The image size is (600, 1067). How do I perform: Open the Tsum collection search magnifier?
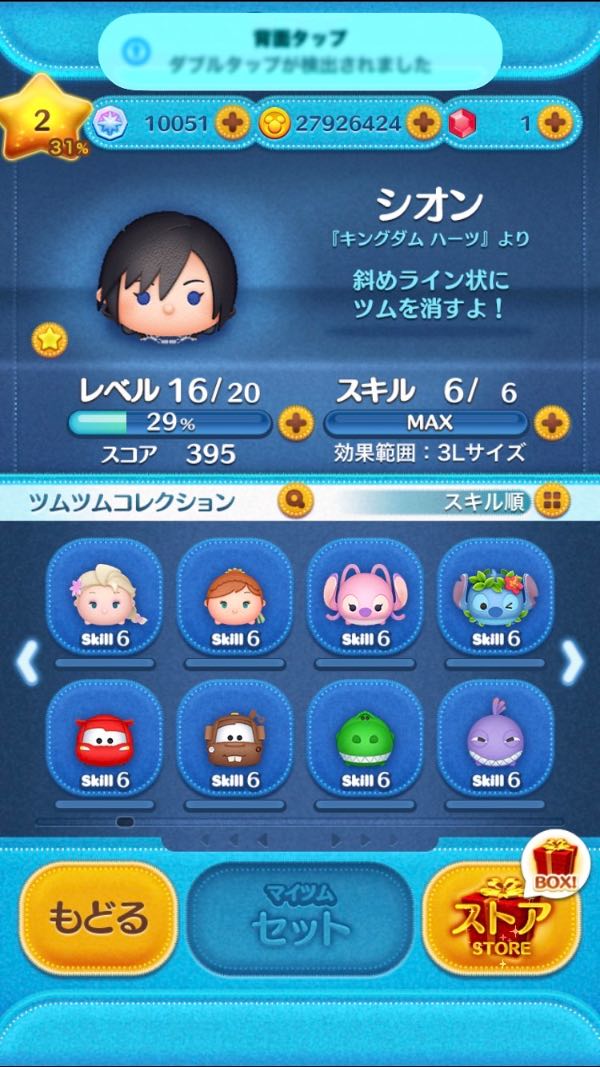pyautogui.click(x=296, y=500)
